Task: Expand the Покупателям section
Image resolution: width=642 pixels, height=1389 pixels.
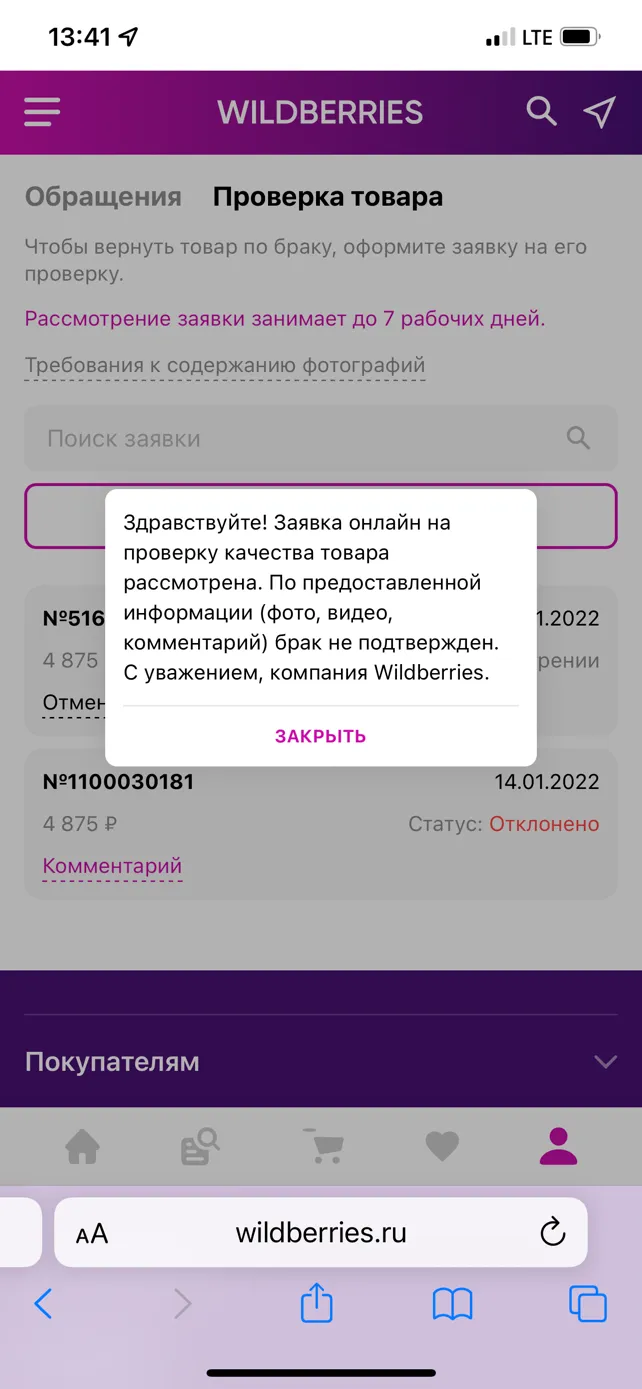Action: coord(320,1062)
